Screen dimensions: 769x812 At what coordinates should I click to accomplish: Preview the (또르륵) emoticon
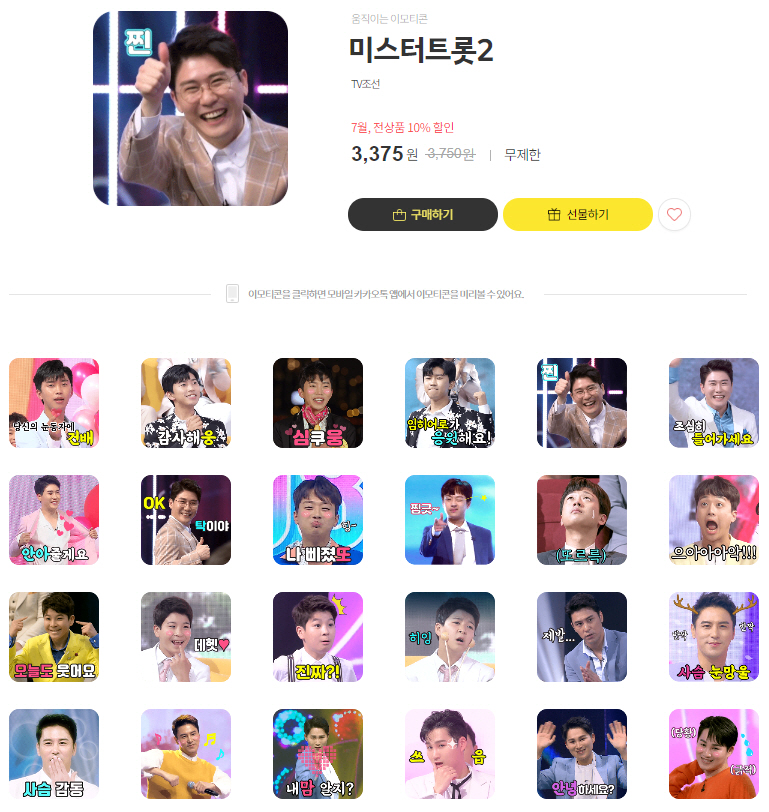582,520
